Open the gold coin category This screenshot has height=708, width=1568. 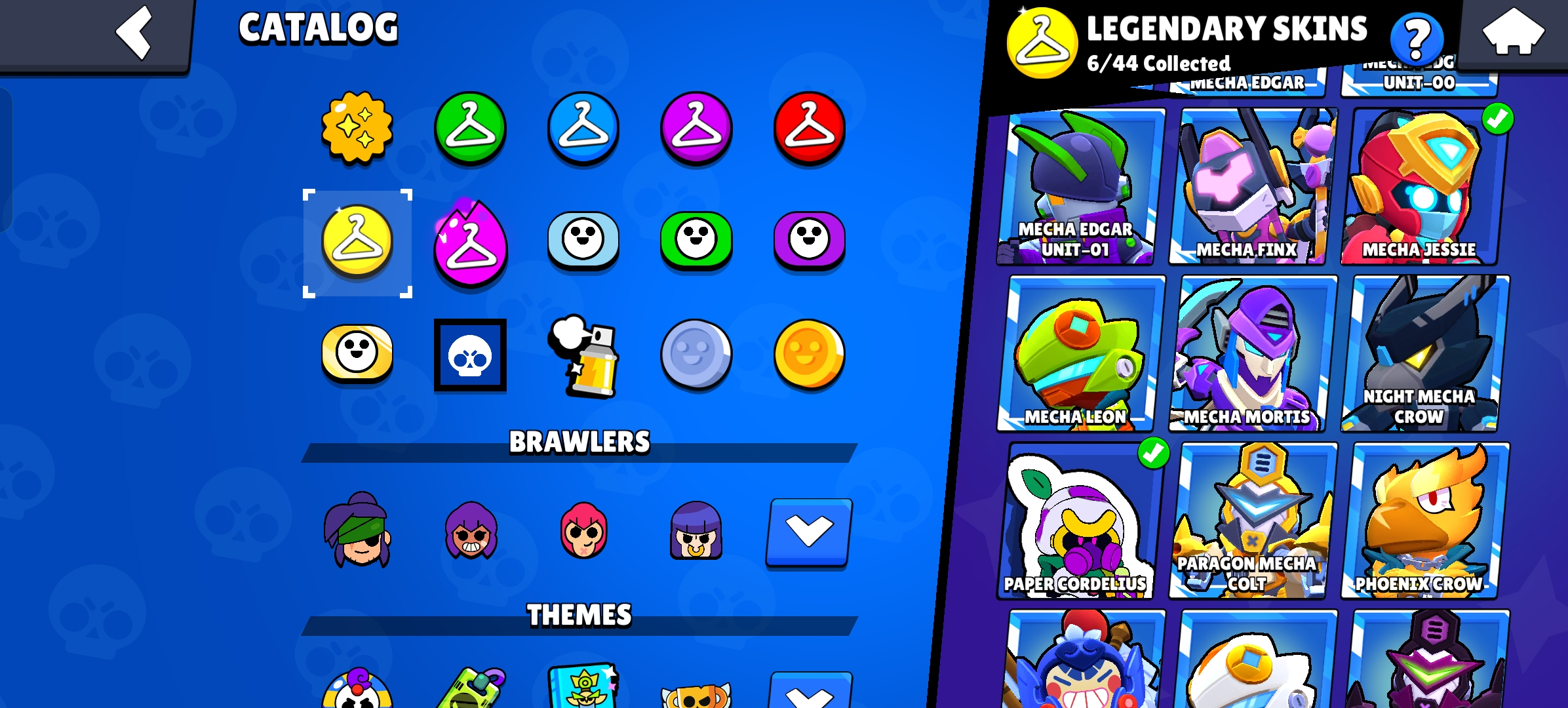pos(809,355)
